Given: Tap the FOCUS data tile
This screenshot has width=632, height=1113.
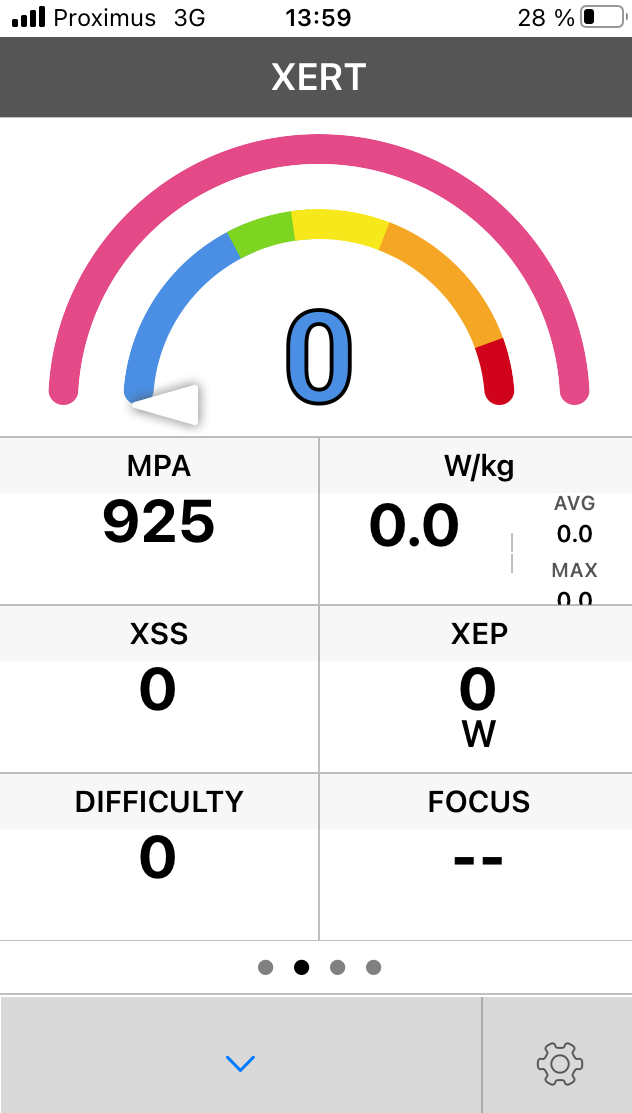Looking at the screenshot, I should (476, 857).
